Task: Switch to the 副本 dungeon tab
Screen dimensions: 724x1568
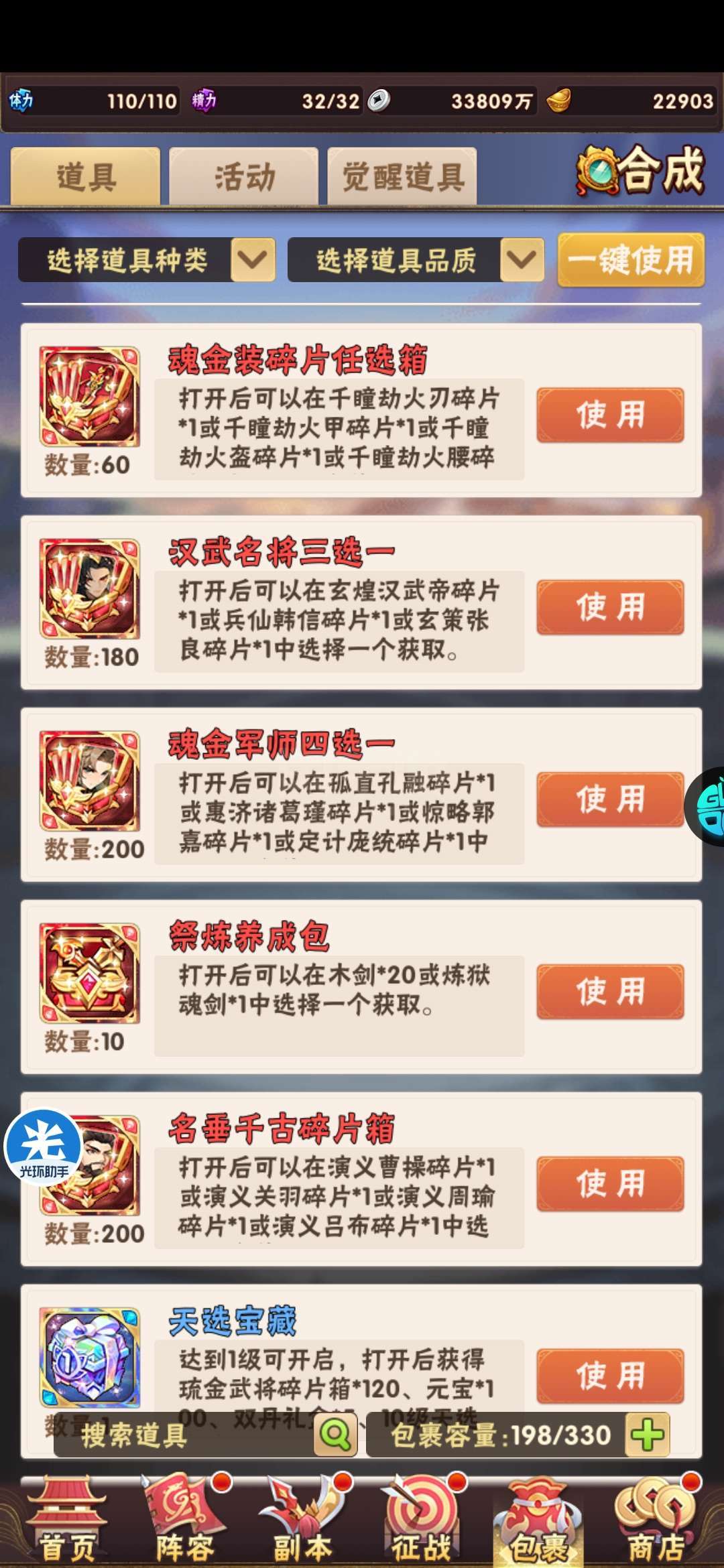Action: click(x=303, y=1521)
